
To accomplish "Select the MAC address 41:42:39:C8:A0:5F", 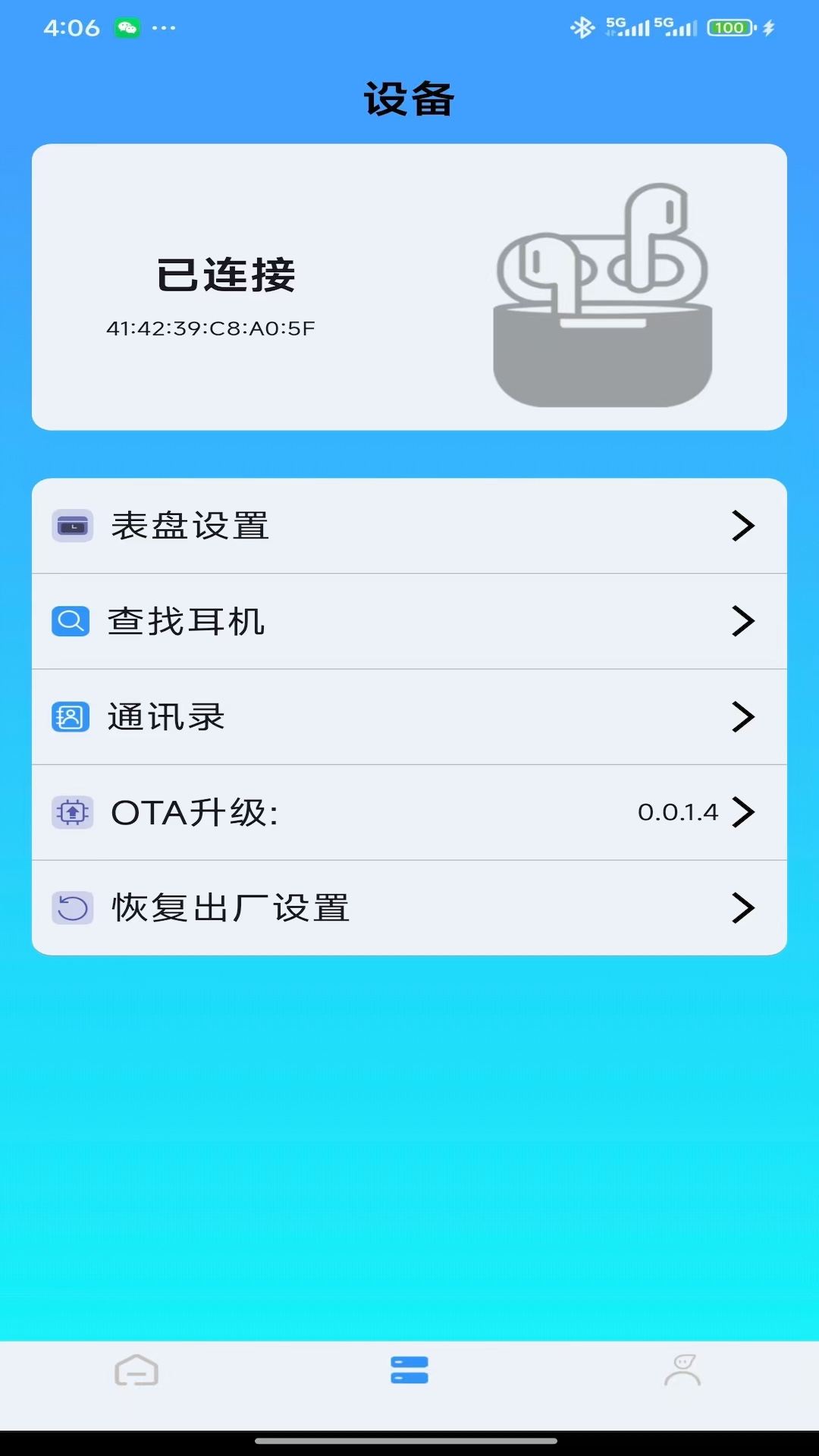I will coord(211,328).
